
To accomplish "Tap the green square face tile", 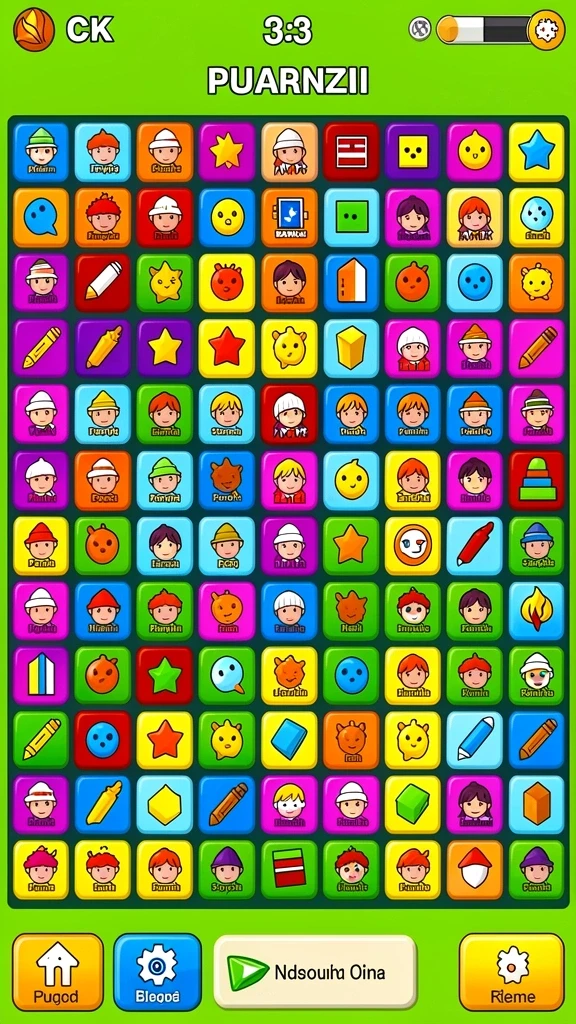I will point(351,217).
